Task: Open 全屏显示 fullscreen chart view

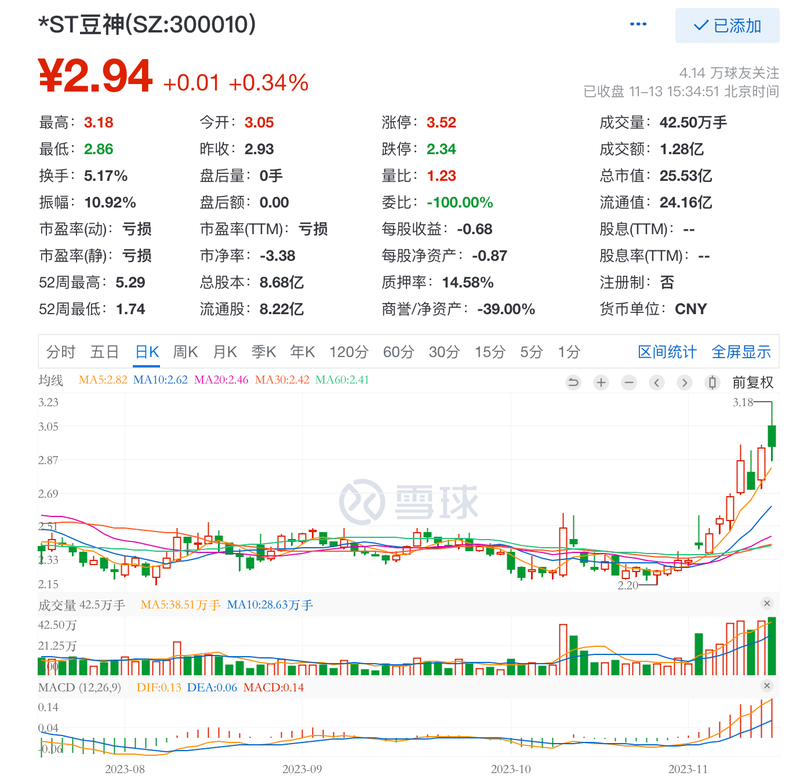Action: [x=741, y=352]
